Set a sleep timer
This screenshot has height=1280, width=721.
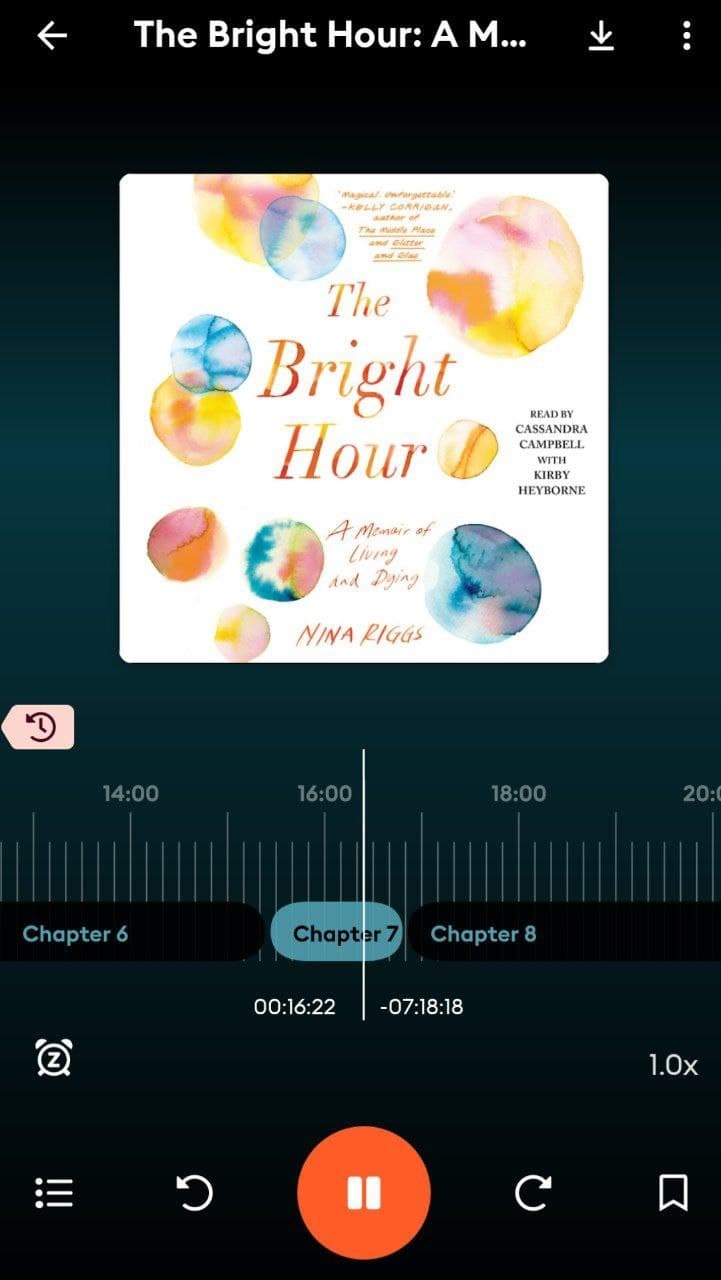[x=54, y=1058]
